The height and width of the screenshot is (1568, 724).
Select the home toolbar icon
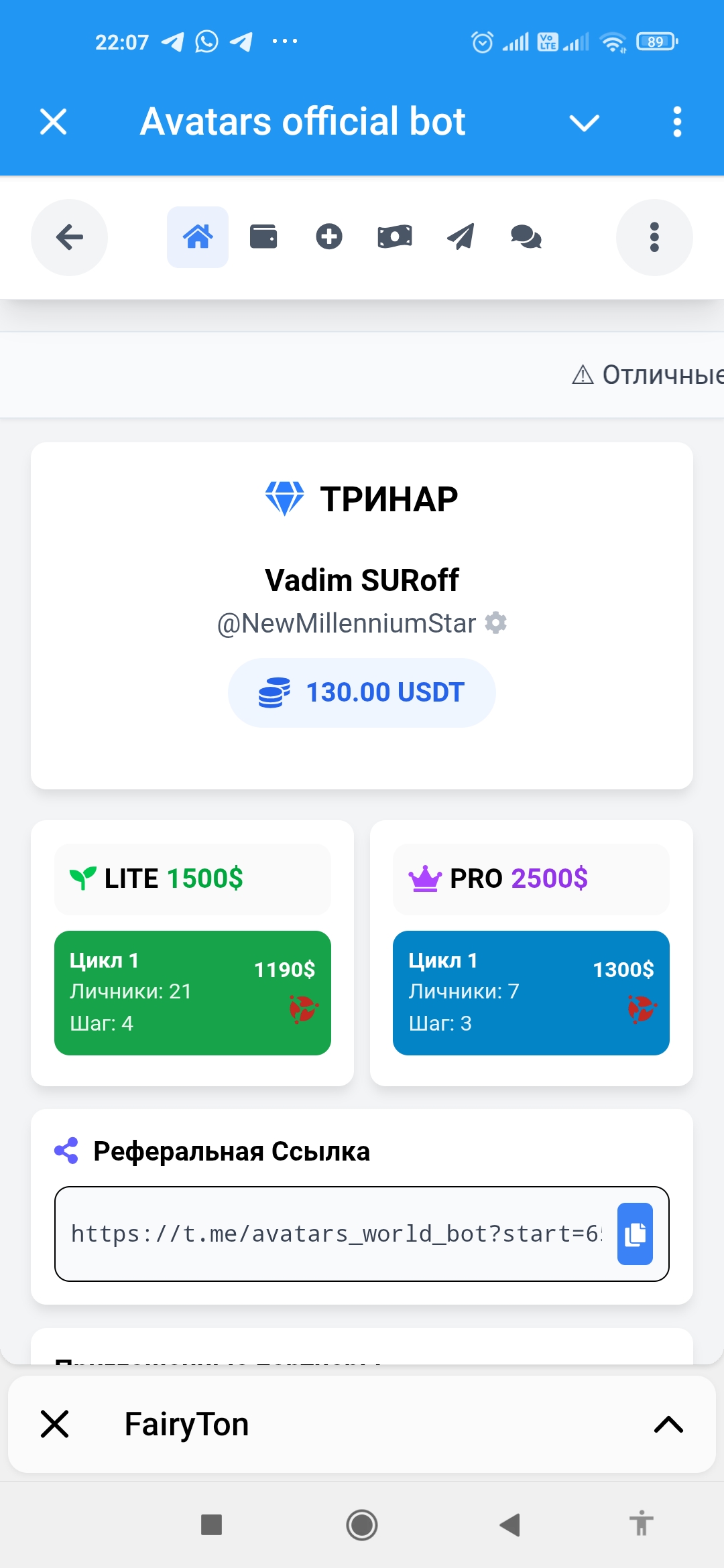[x=198, y=237]
